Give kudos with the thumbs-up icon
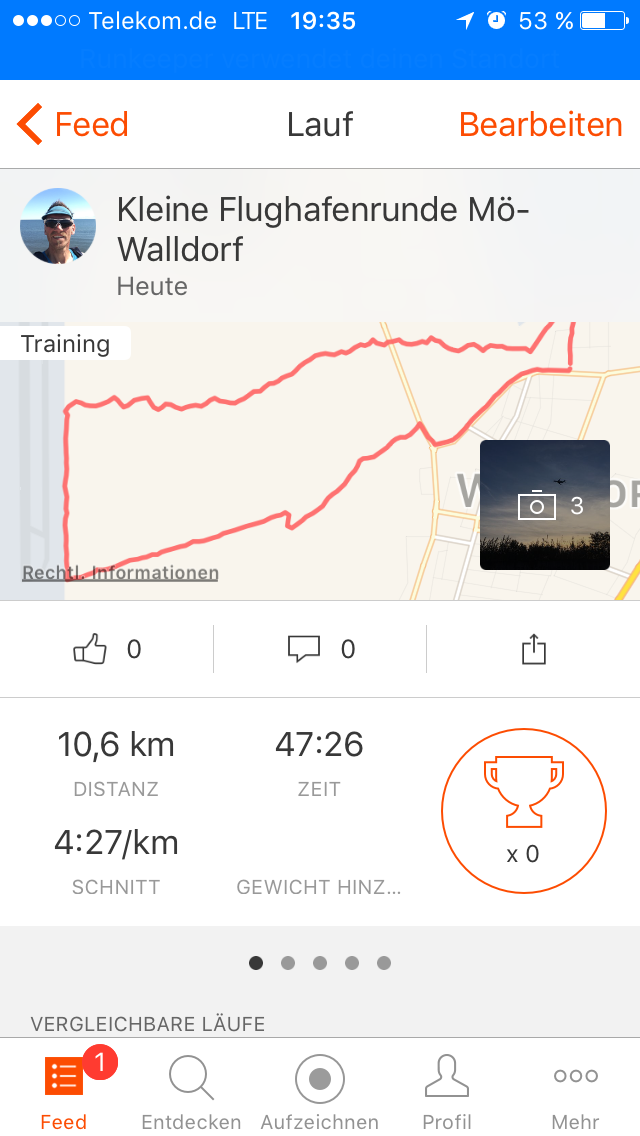 [91, 650]
